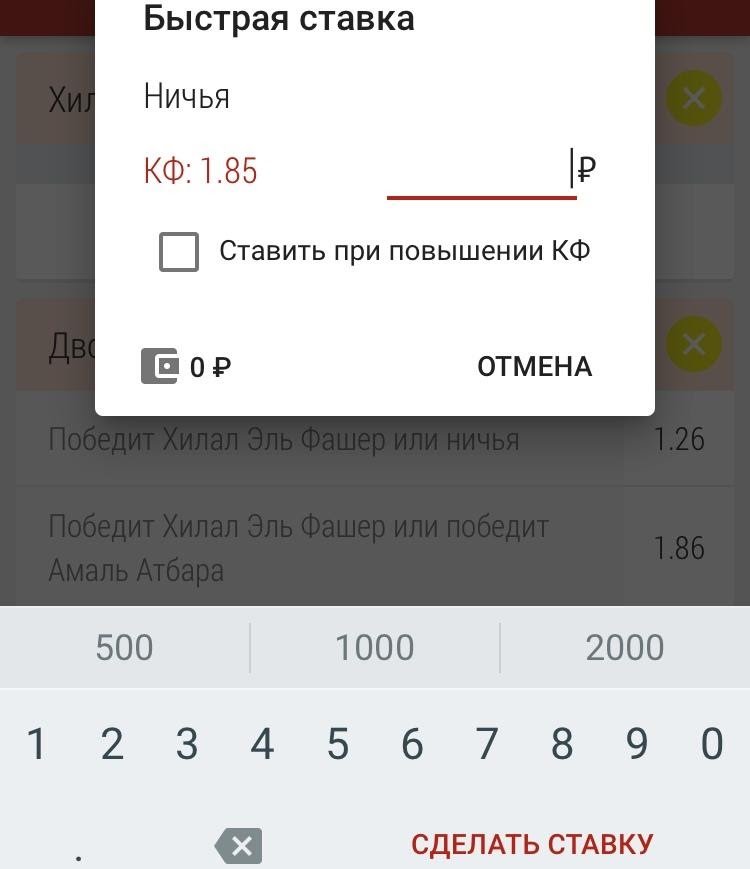
Task: Enter digit 0 on keypad
Action: tap(711, 744)
